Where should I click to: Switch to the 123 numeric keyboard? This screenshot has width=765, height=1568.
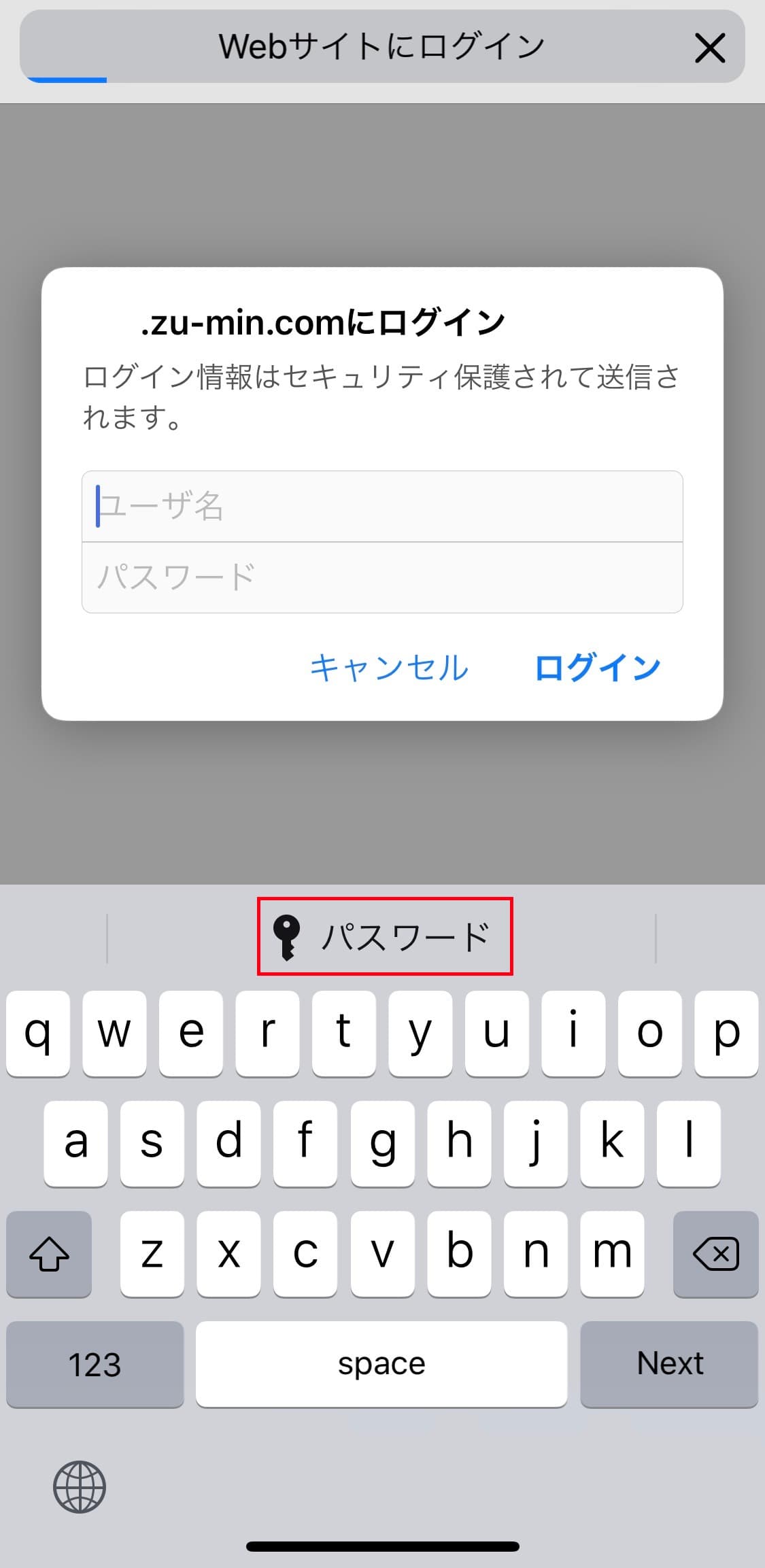pos(95,1363)
